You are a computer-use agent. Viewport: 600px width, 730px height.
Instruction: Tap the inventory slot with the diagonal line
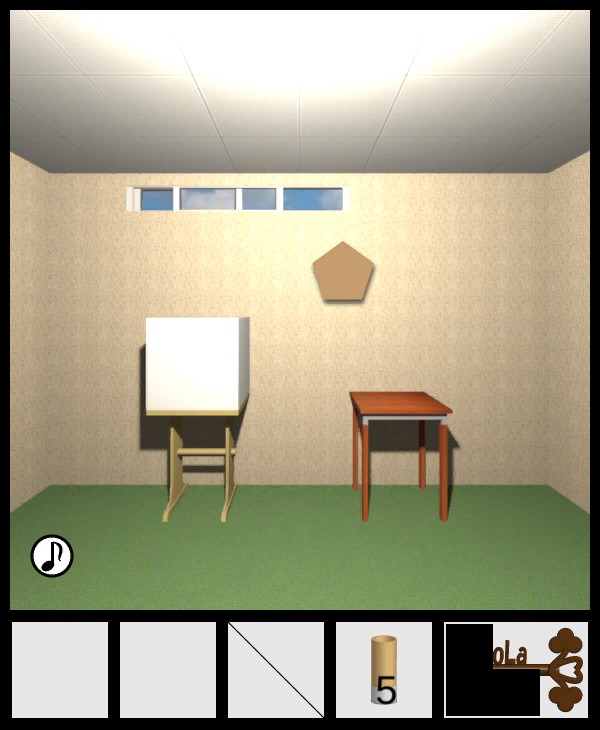(276, 670)
